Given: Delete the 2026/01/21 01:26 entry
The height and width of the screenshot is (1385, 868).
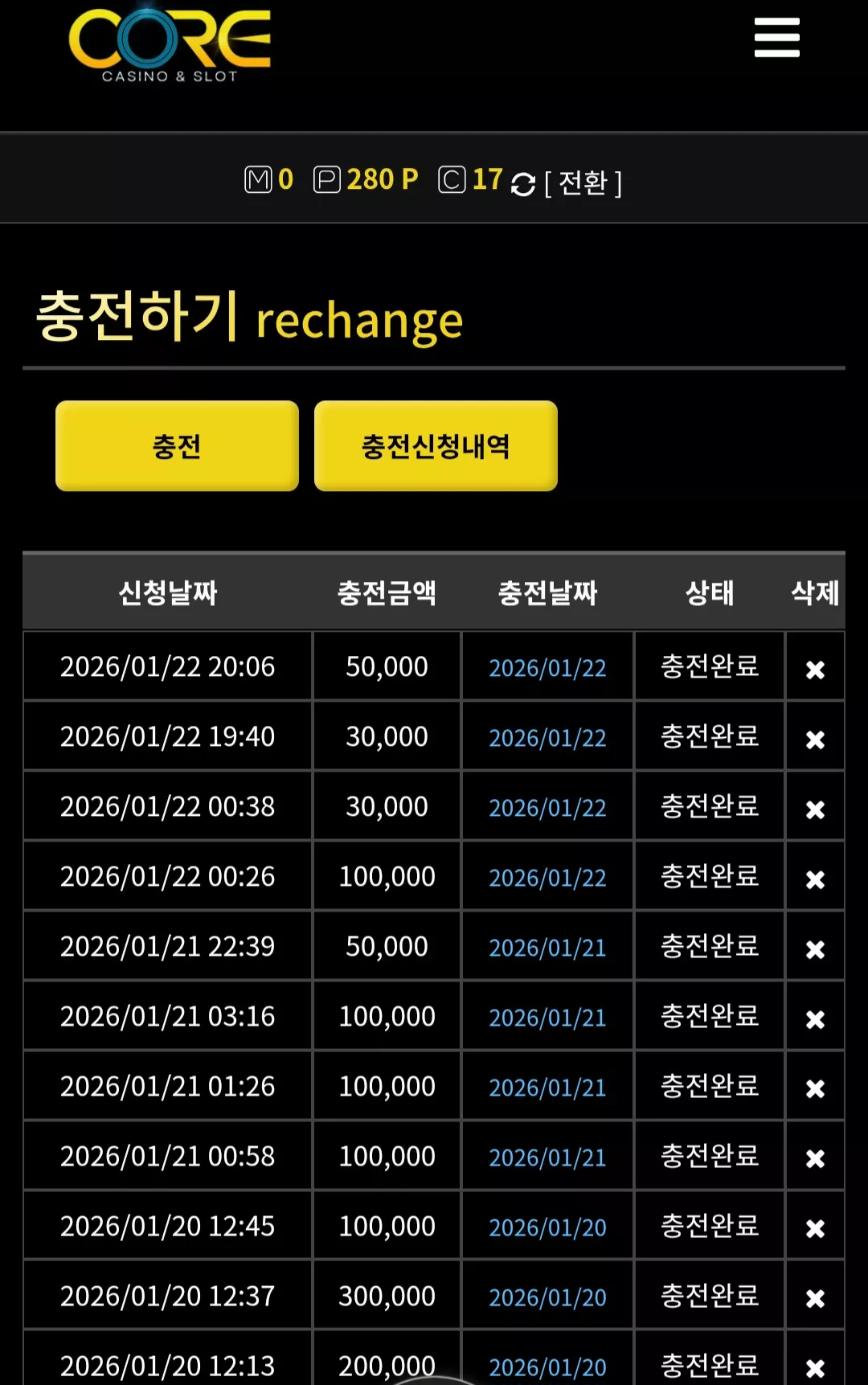Looking at the screenshot, I should [815, 1088].
